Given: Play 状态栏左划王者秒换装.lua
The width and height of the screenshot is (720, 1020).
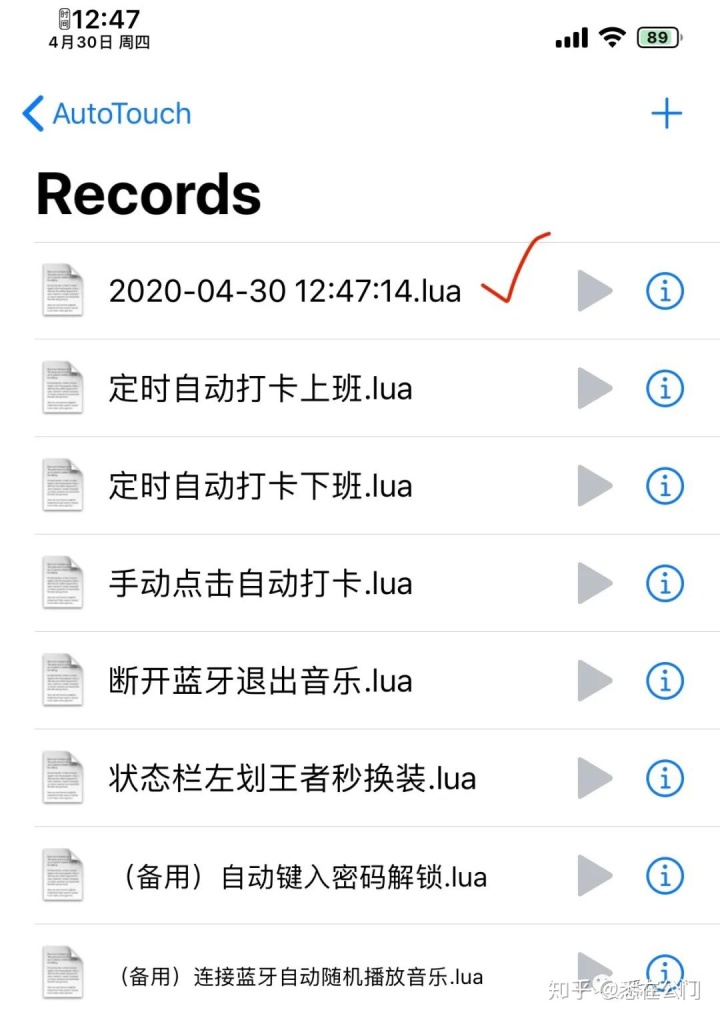Looking at the screenshot, I should coord(594,778).
